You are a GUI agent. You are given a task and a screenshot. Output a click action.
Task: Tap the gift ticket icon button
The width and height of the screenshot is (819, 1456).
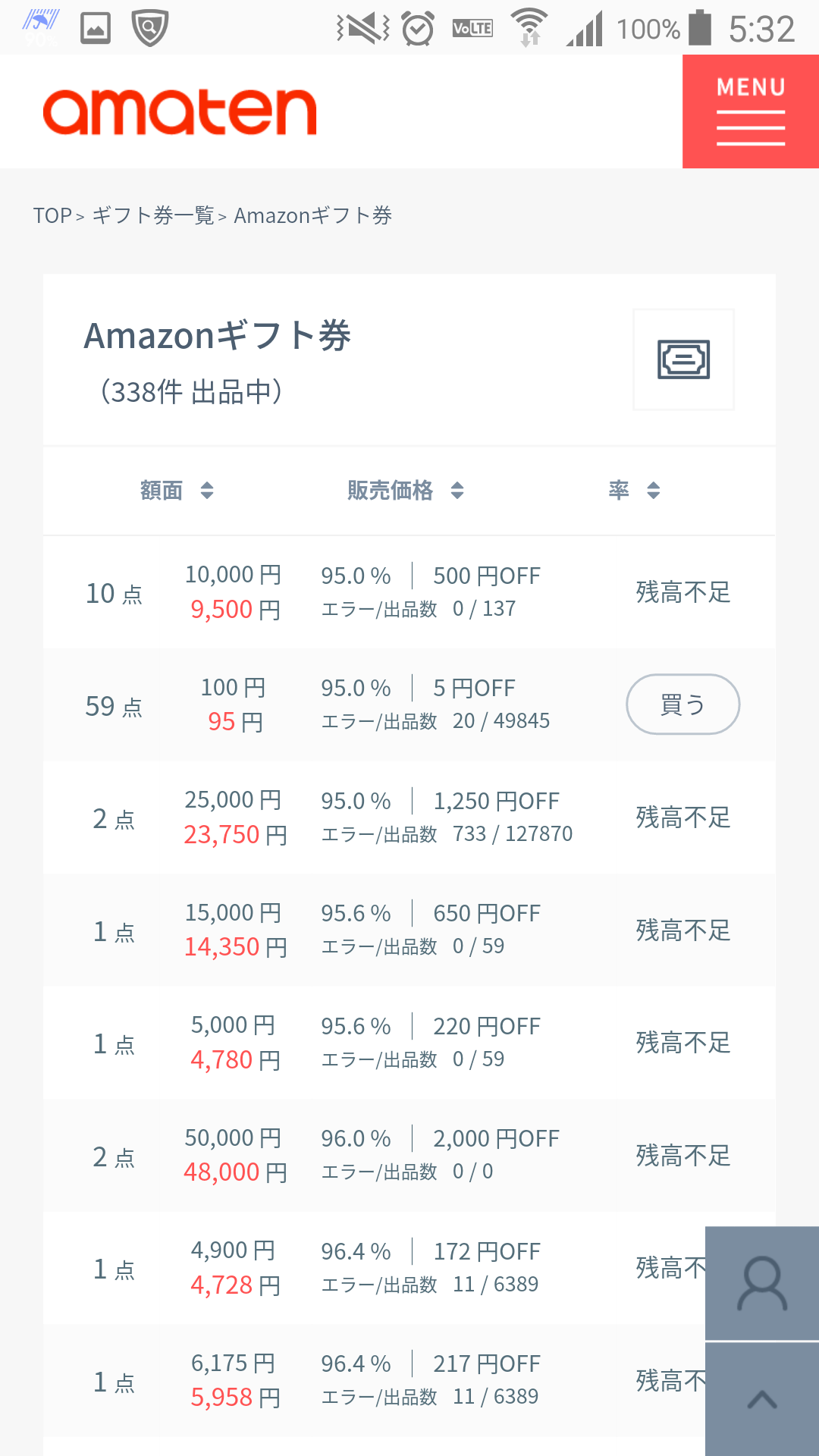[683, 359]
